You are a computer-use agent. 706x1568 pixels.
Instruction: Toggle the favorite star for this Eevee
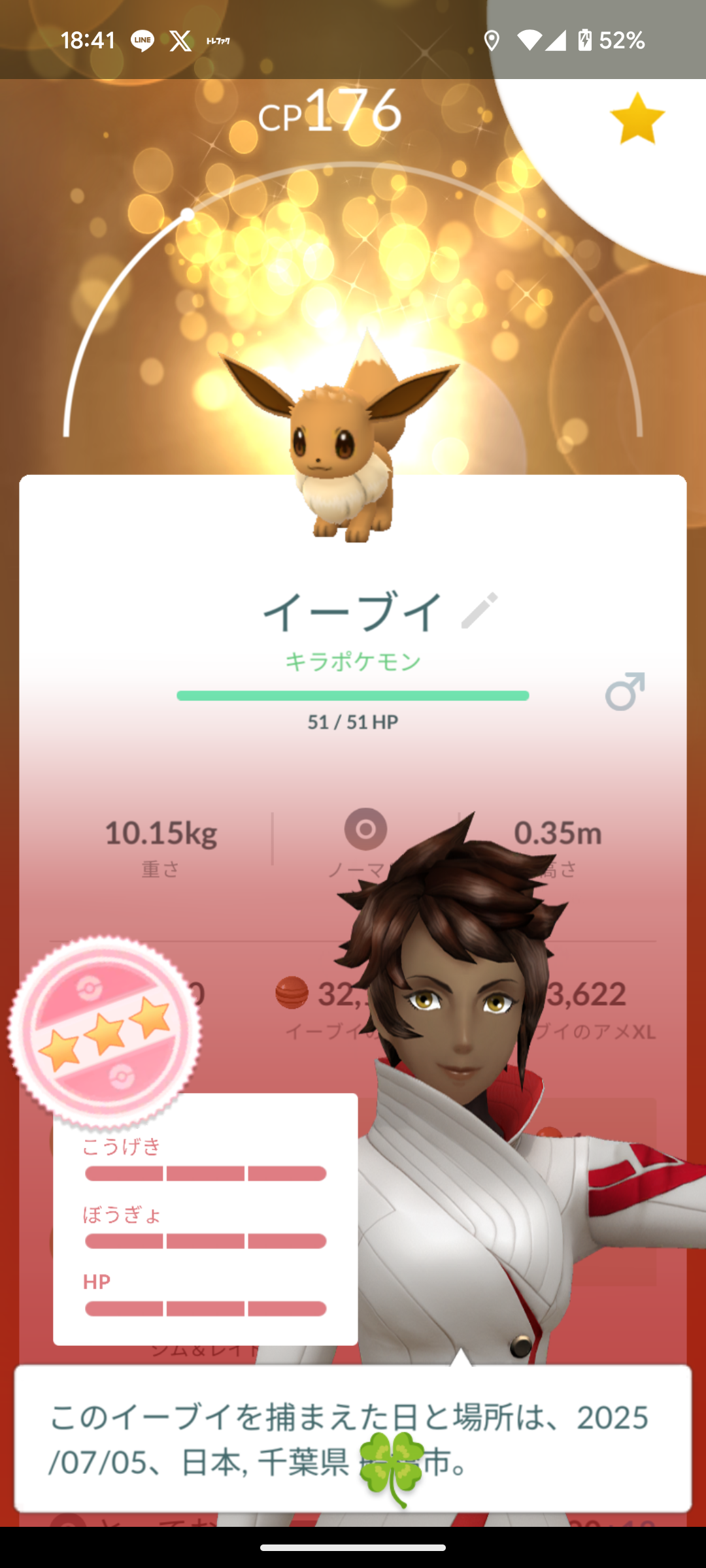637,118
